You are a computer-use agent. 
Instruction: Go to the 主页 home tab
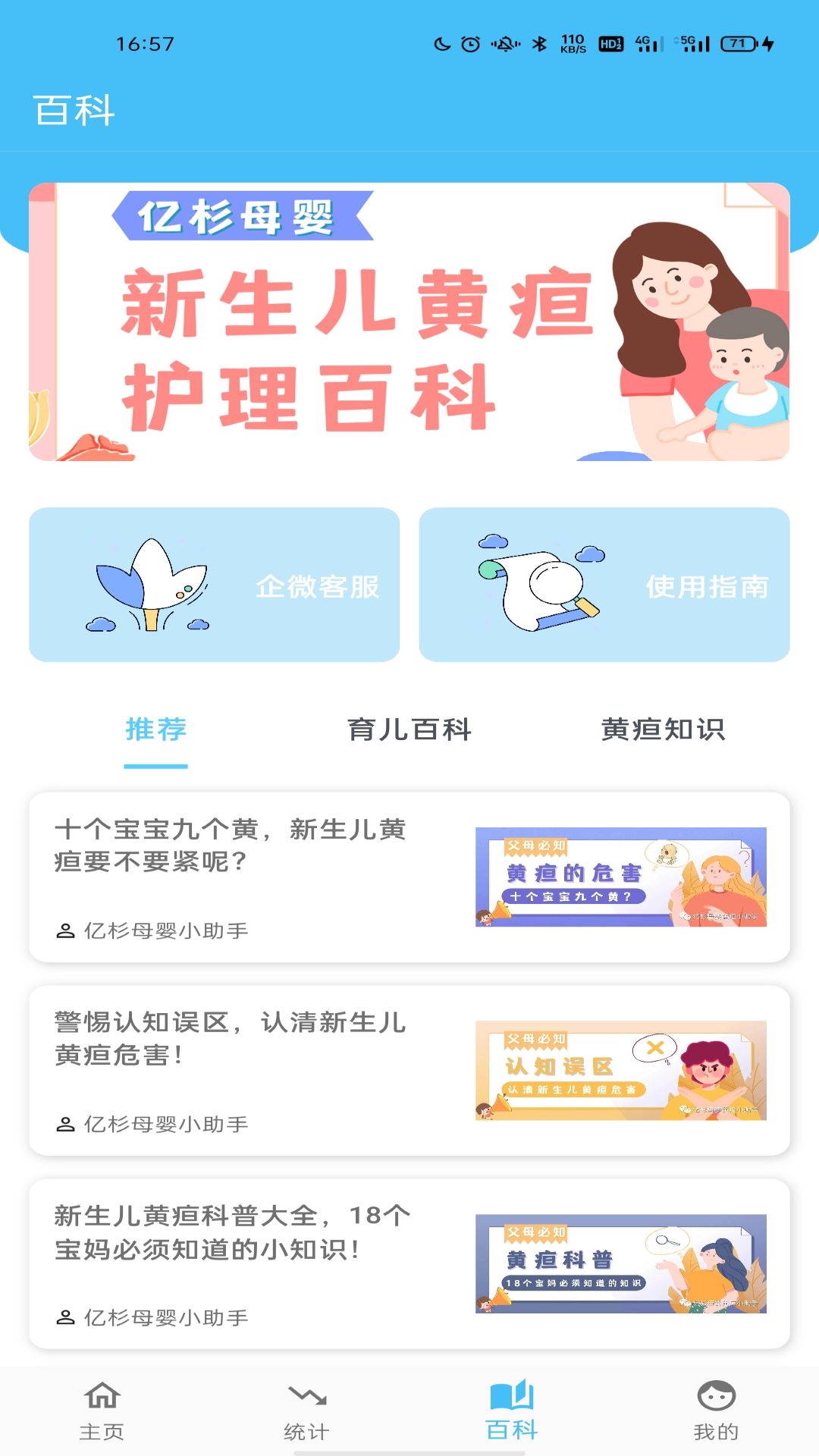point(102,1410)
